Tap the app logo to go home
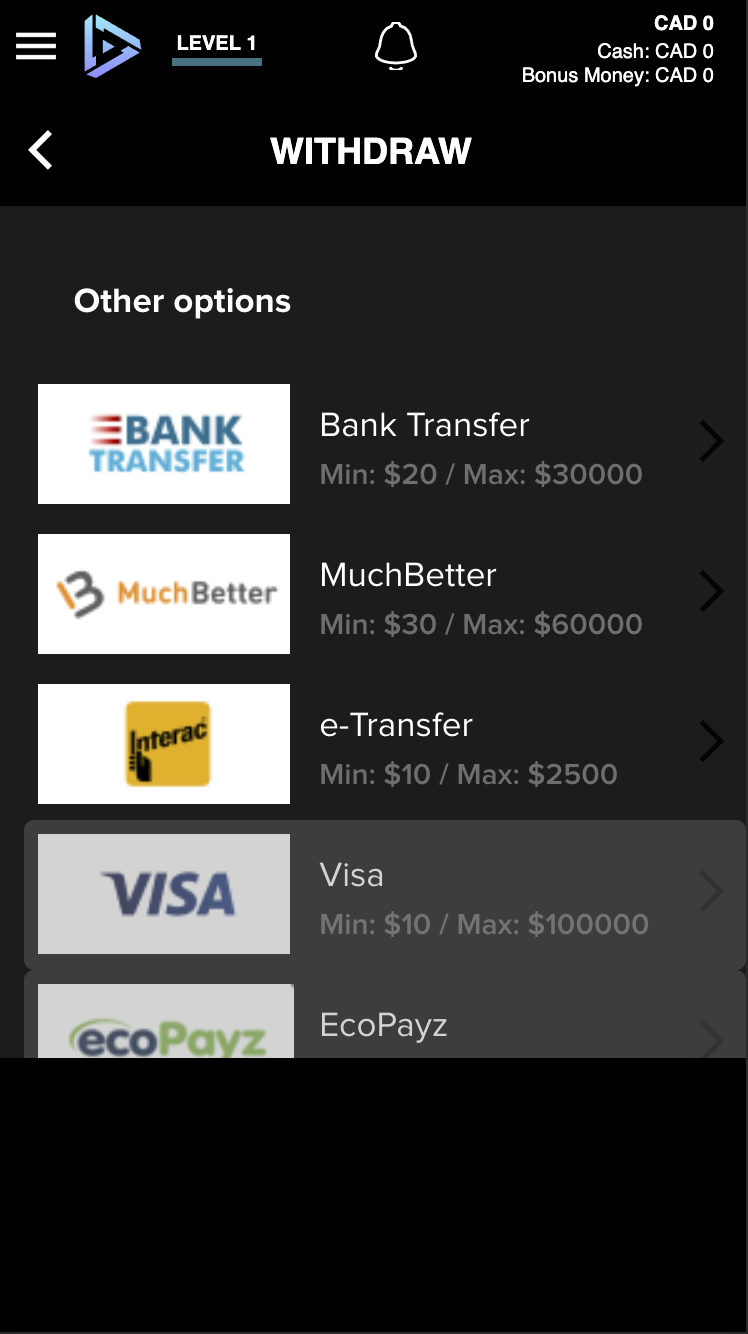 coord(112,46)
